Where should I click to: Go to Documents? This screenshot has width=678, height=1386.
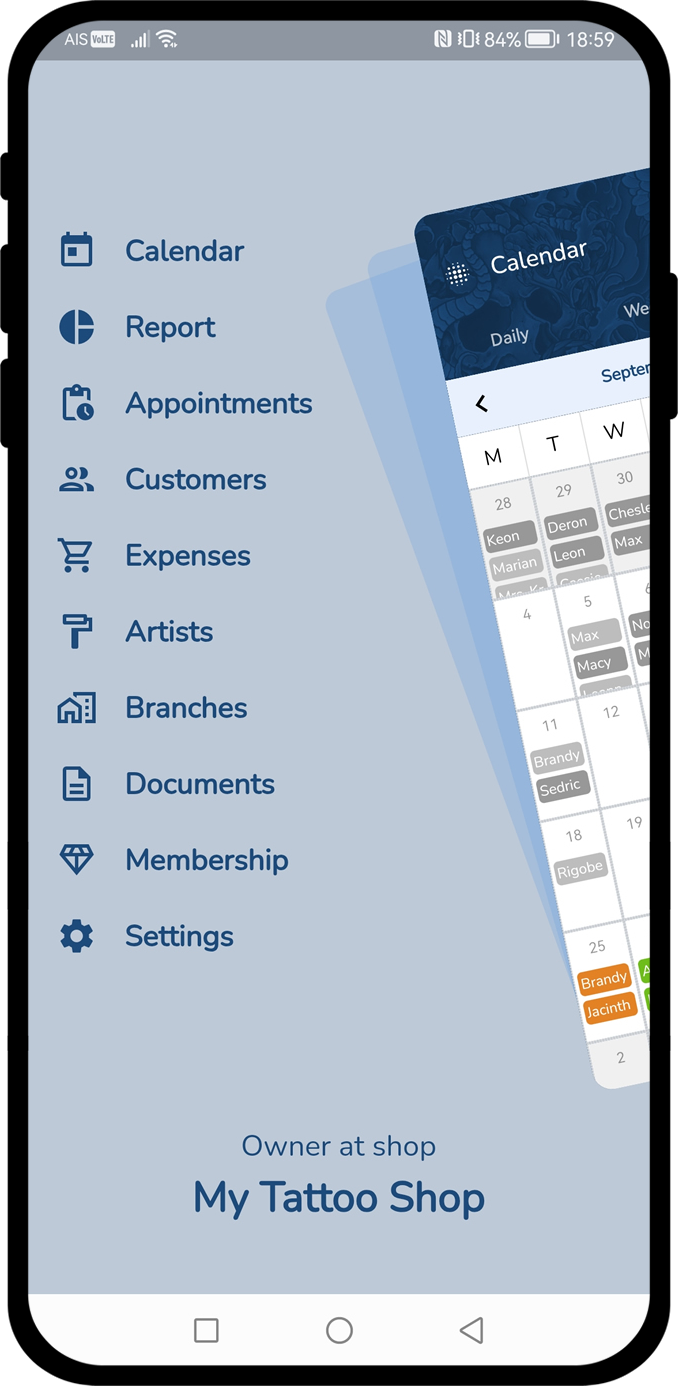[199, 783]
